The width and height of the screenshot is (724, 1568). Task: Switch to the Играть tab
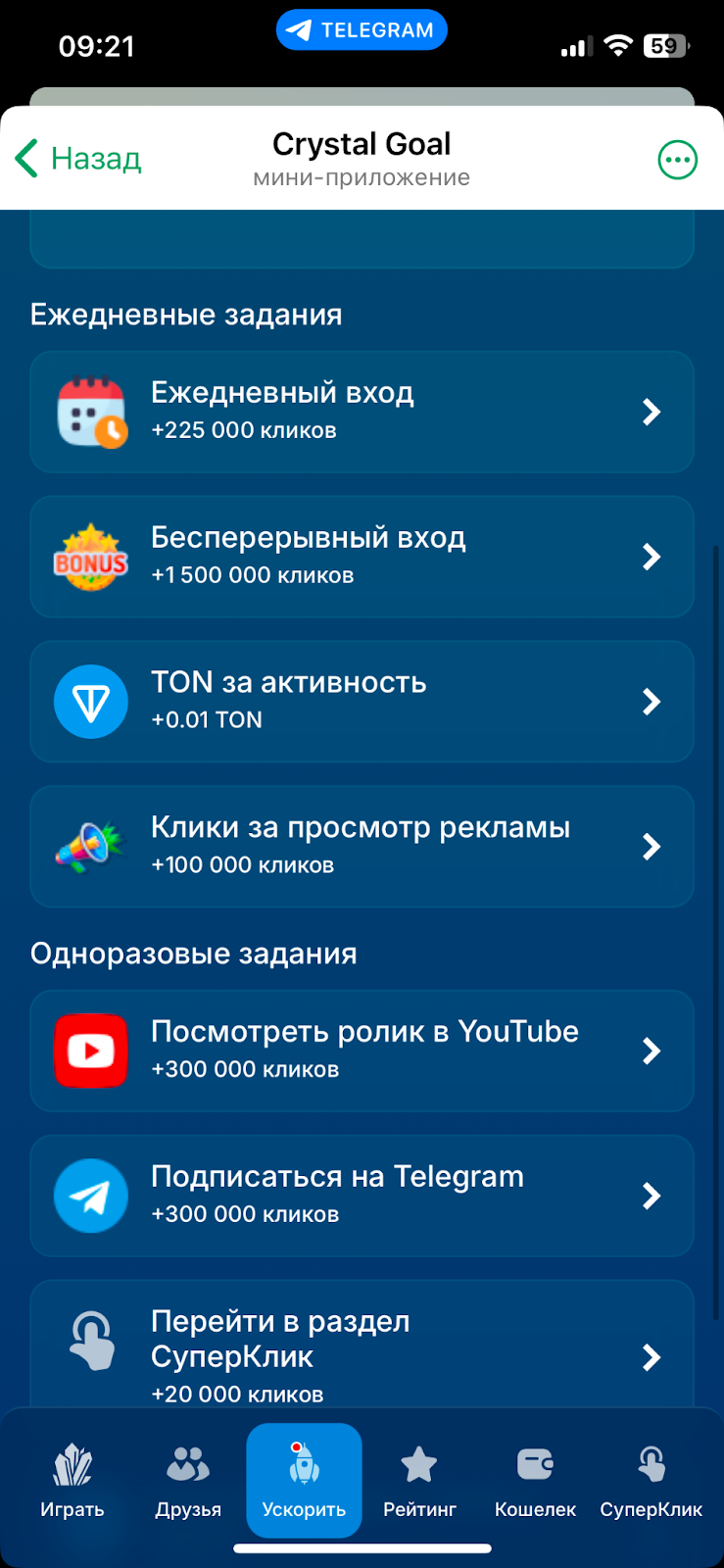[x=72, y=1480]
